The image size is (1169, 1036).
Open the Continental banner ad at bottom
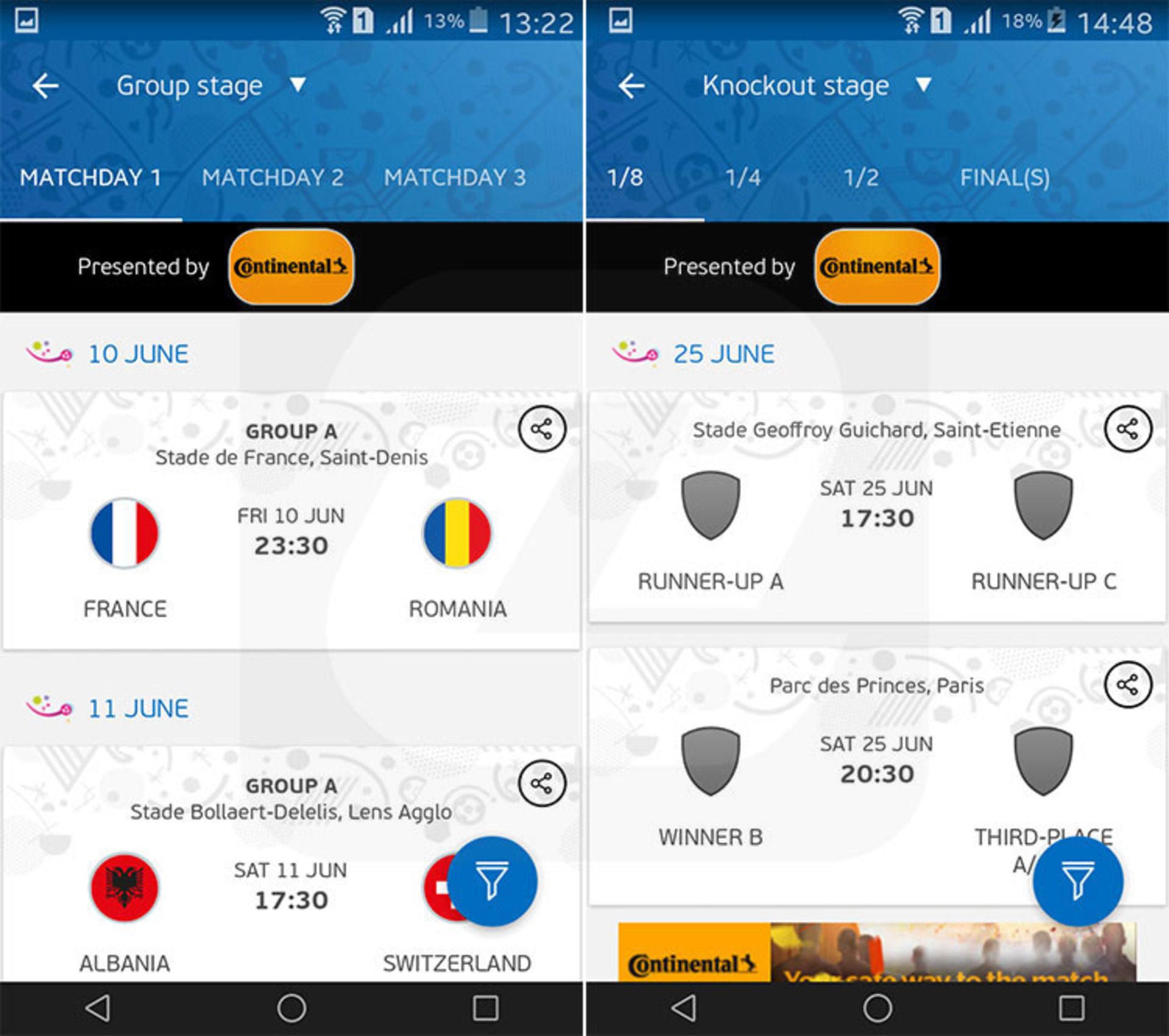pos(877,953)
